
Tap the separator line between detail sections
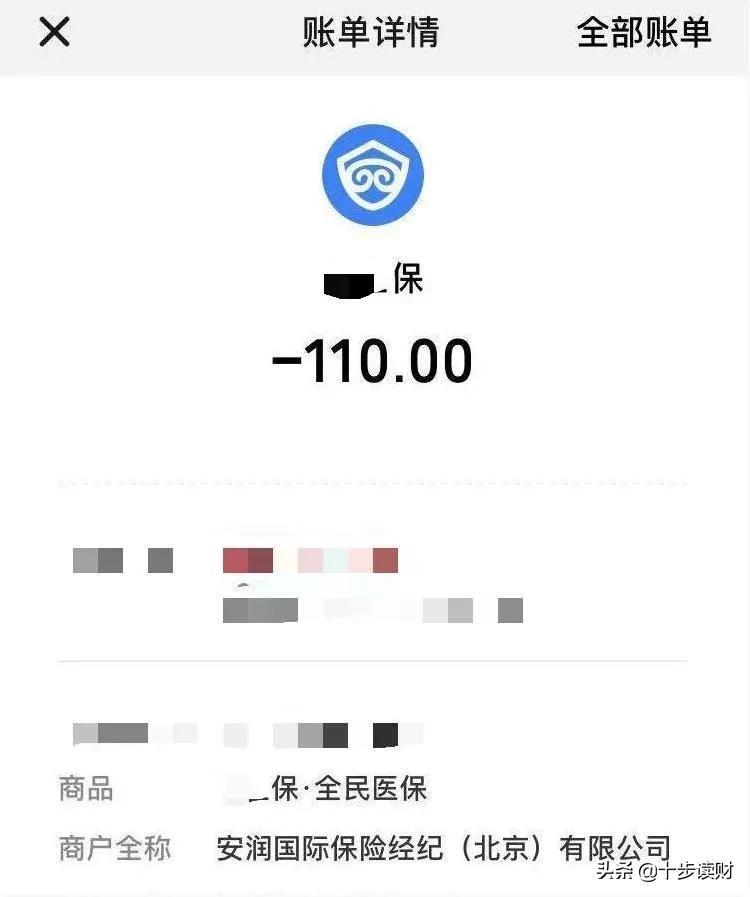pos(373,660)
